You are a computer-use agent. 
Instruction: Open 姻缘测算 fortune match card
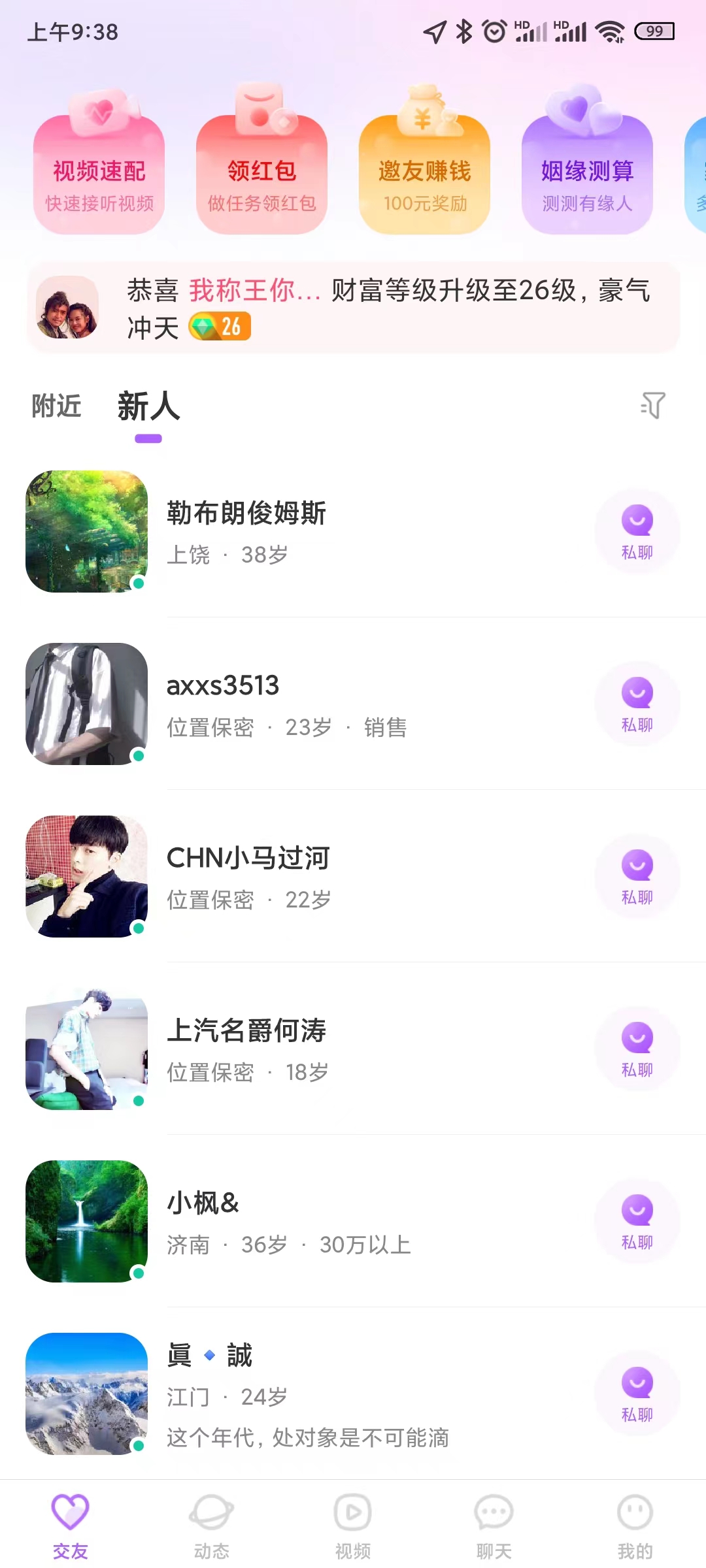point(587,173)
